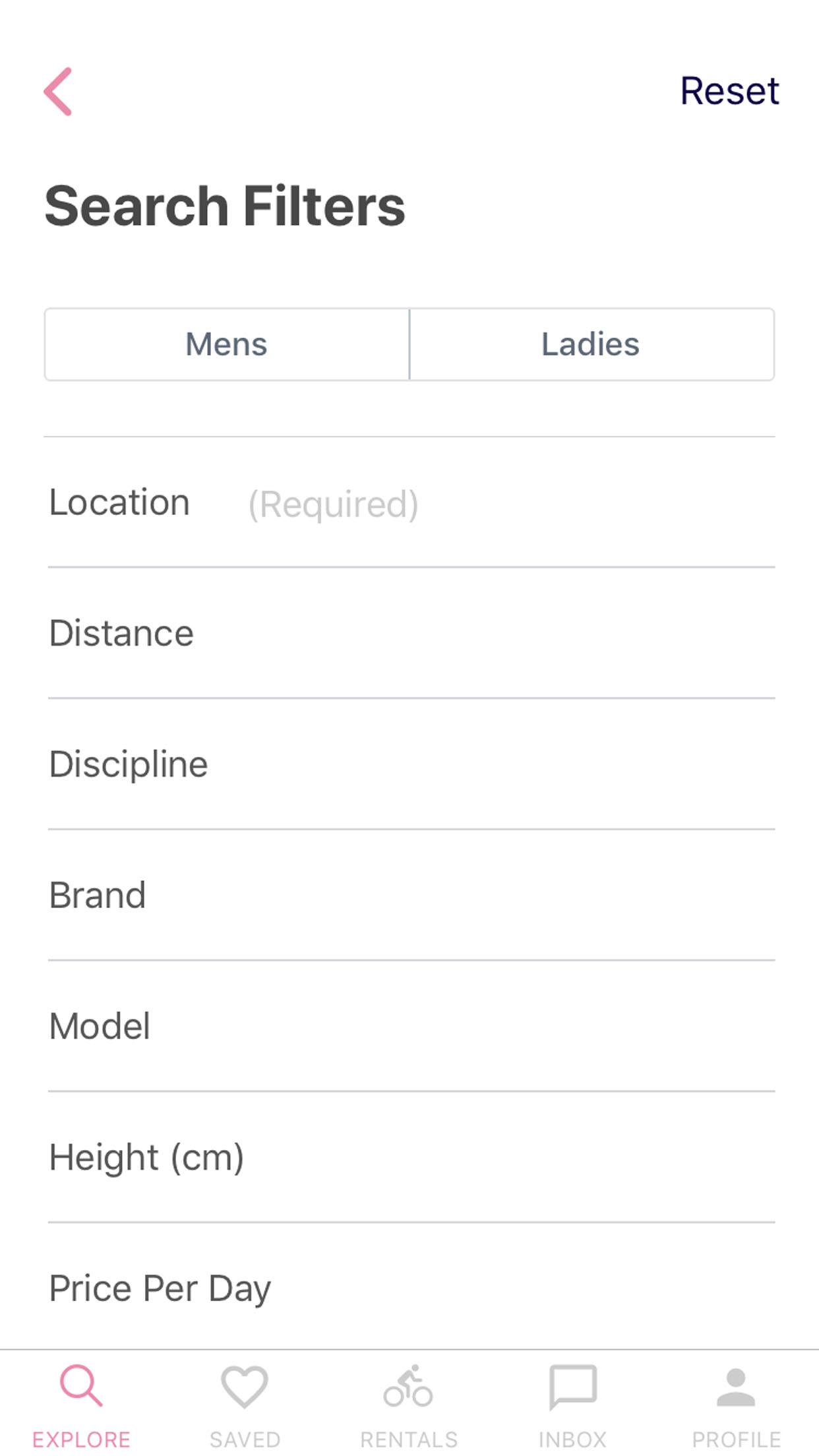Reset all search filters
Viewport: 819px width, 1456px height.
pyautogui.click(x=729, y=91)
